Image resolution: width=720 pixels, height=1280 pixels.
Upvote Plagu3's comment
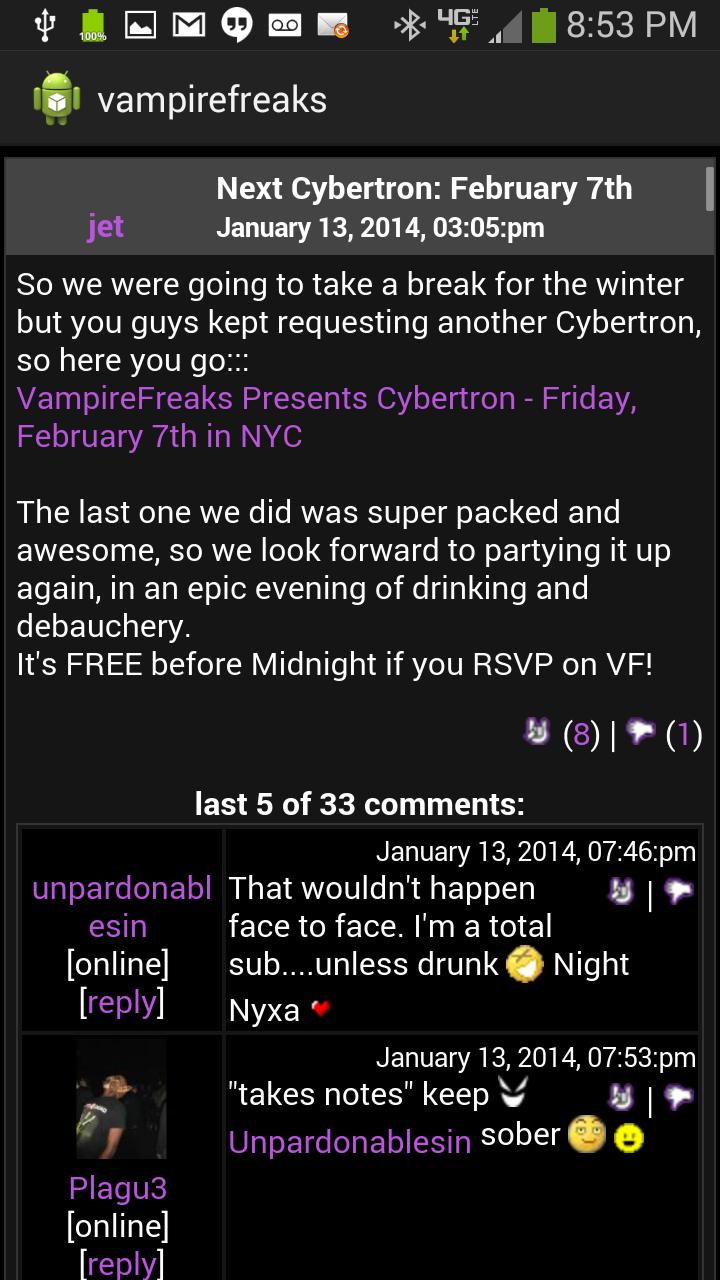[621, 1097]
